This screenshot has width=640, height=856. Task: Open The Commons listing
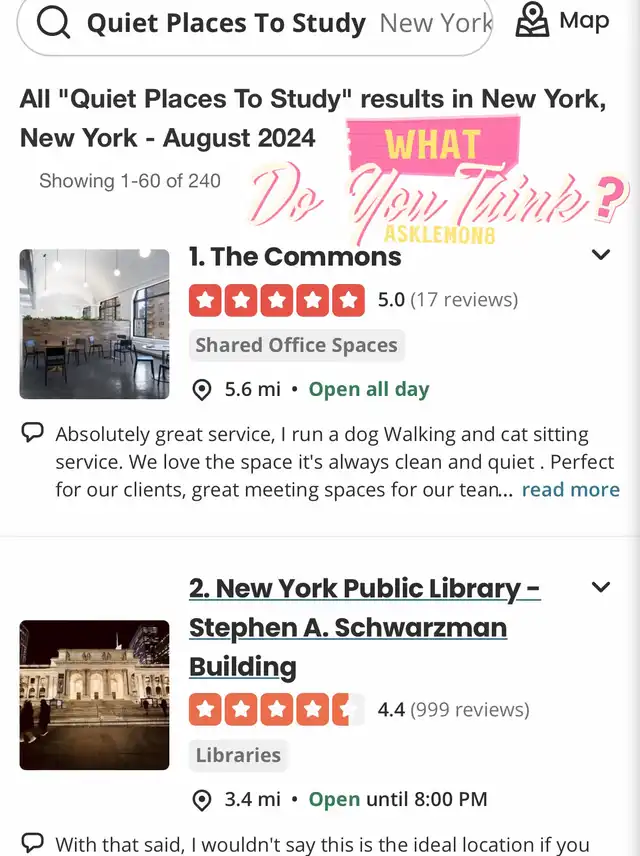click(x=295, y=257)
